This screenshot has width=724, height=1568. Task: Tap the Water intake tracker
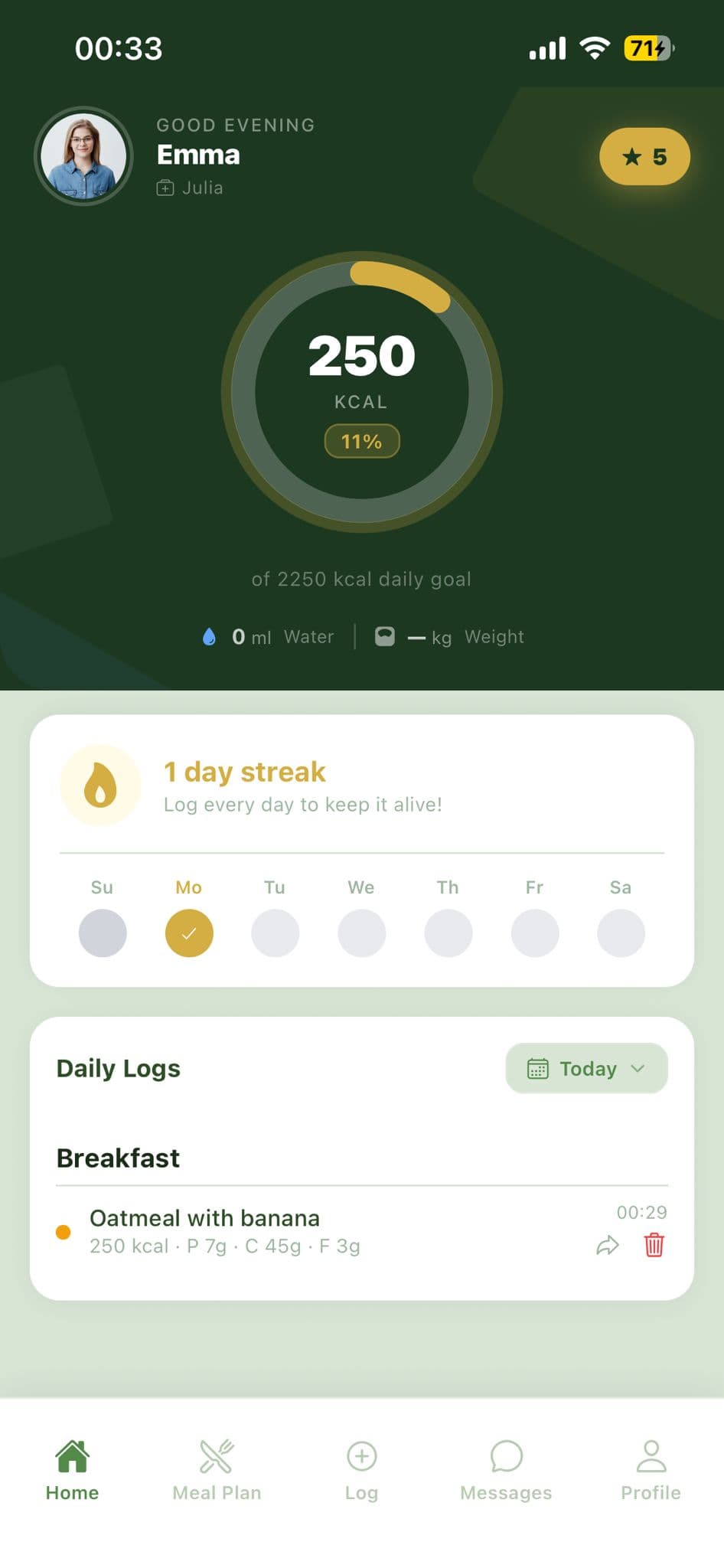[269, 637]
